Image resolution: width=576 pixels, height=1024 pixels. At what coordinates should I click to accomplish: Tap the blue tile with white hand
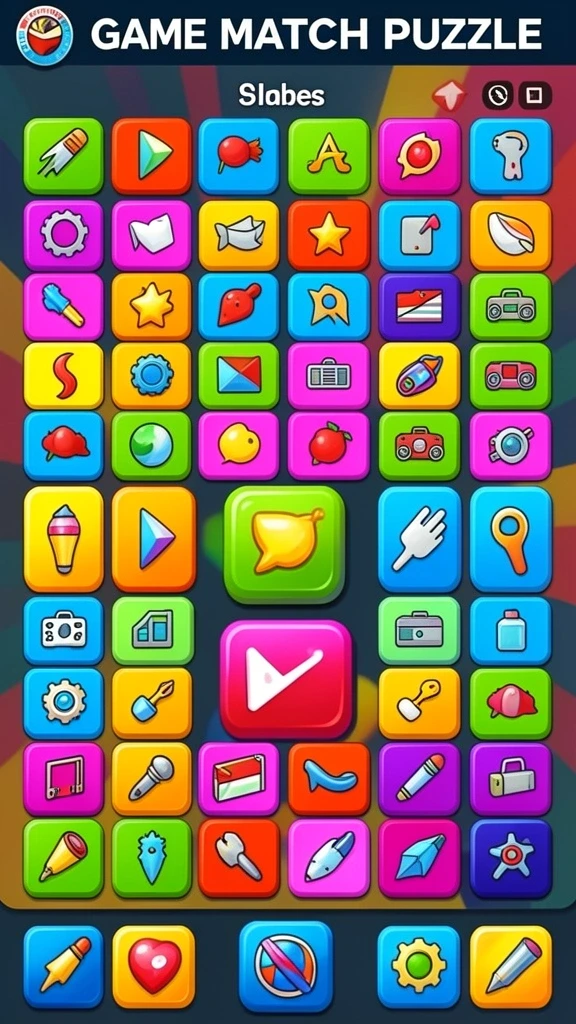pyautogui.click(x=419, y=539)
